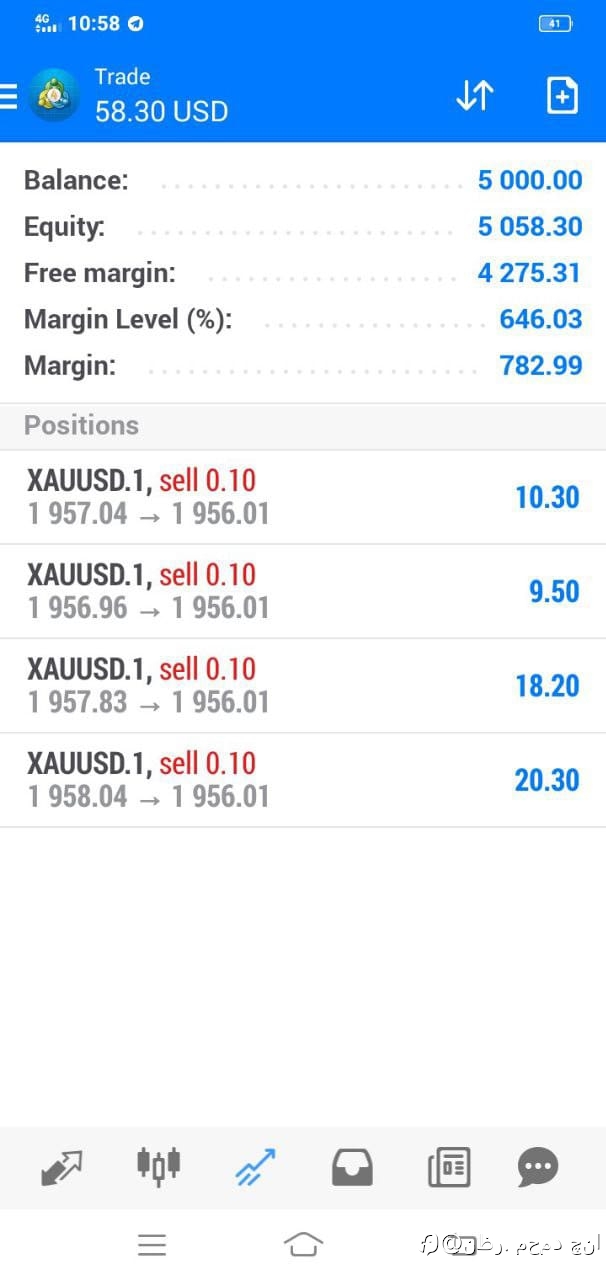Viewport: 606px width, 1280px height.
Task: Create a new order with plus icon
Action: (x=562, y=95)
